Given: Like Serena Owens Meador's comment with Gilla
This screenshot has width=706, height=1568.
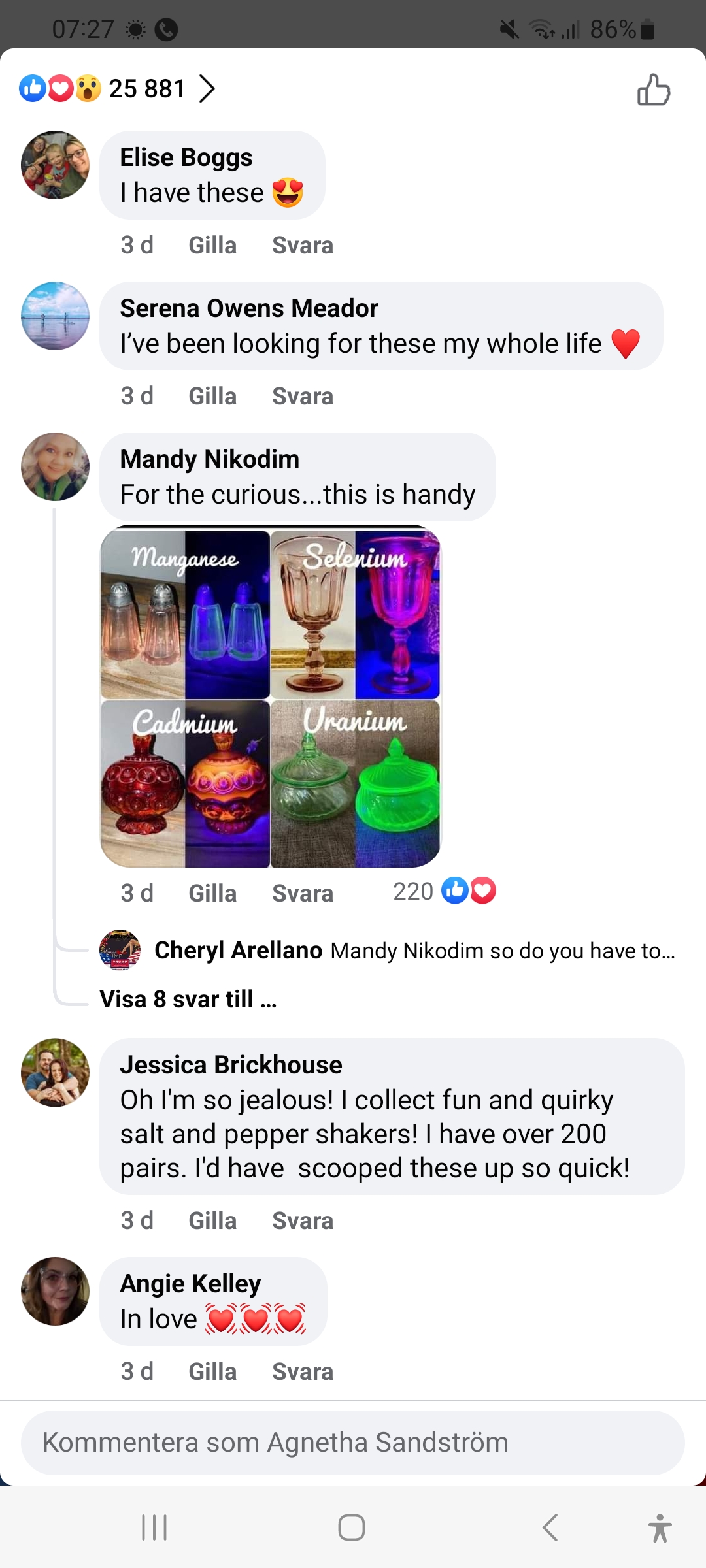Looking at the screenshot, I should point(212,397).
